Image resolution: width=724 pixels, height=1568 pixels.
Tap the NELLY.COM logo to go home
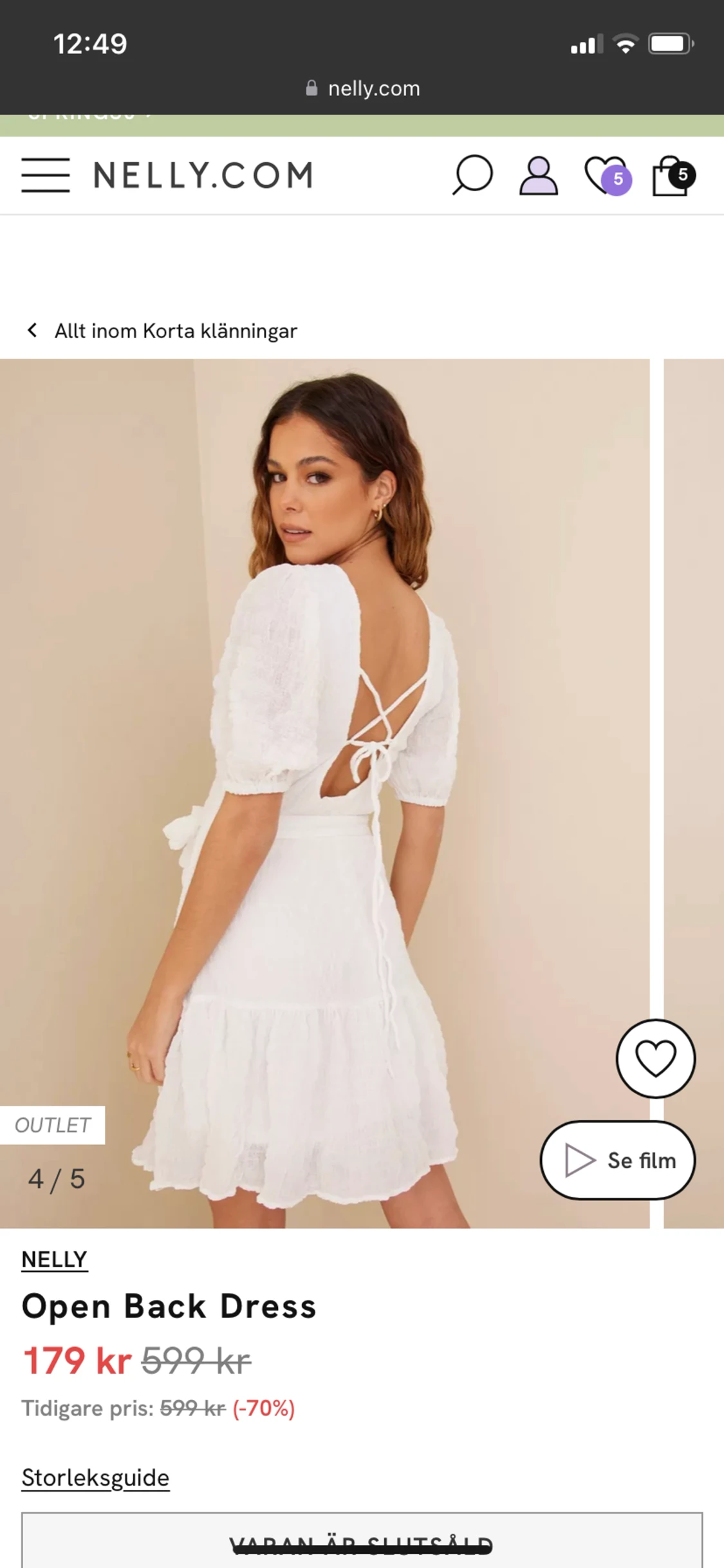203,175
